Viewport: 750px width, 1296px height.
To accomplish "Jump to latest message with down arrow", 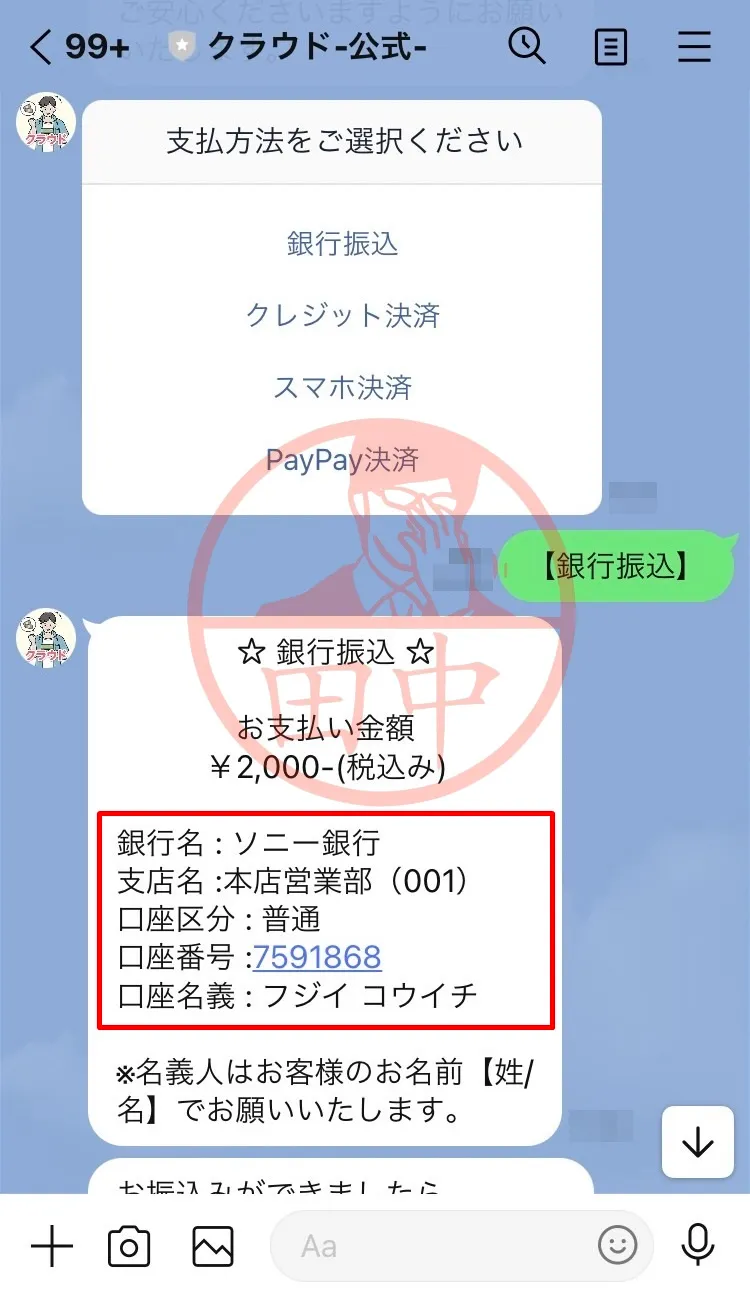I will coord(697,1143).
